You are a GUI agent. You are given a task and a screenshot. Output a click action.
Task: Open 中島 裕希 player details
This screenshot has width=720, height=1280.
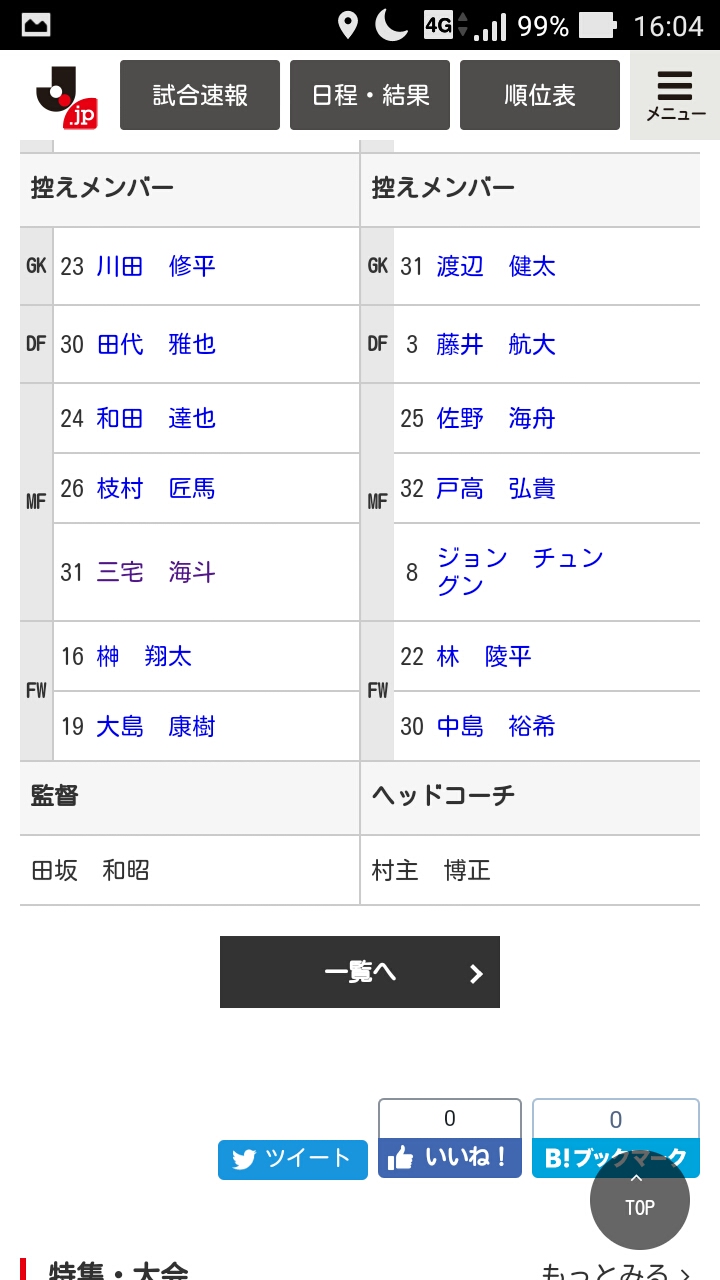pos(496,727)
